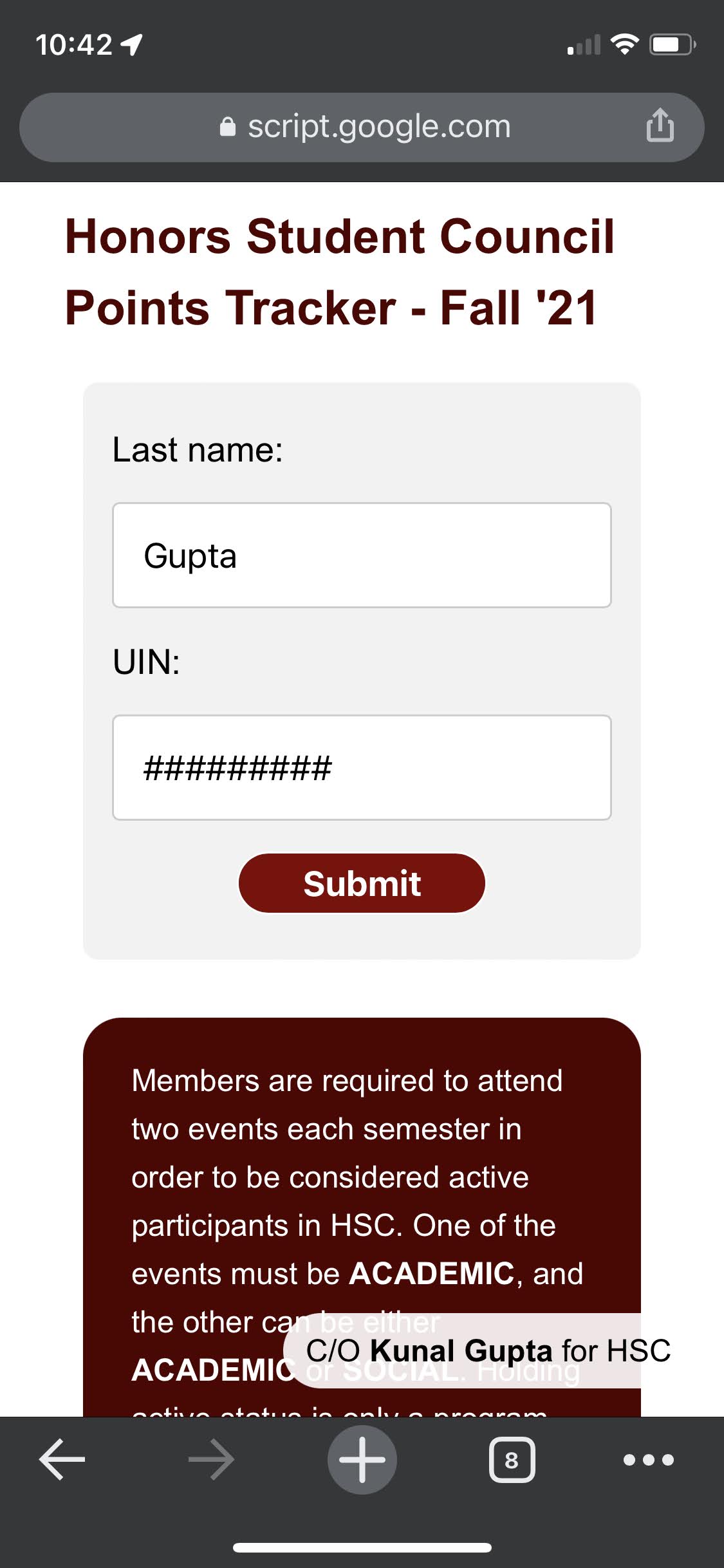The height and width of the screenshot is (1568, 724).
Task: Open the browser's more options menu
Action: click(649, 1460)
